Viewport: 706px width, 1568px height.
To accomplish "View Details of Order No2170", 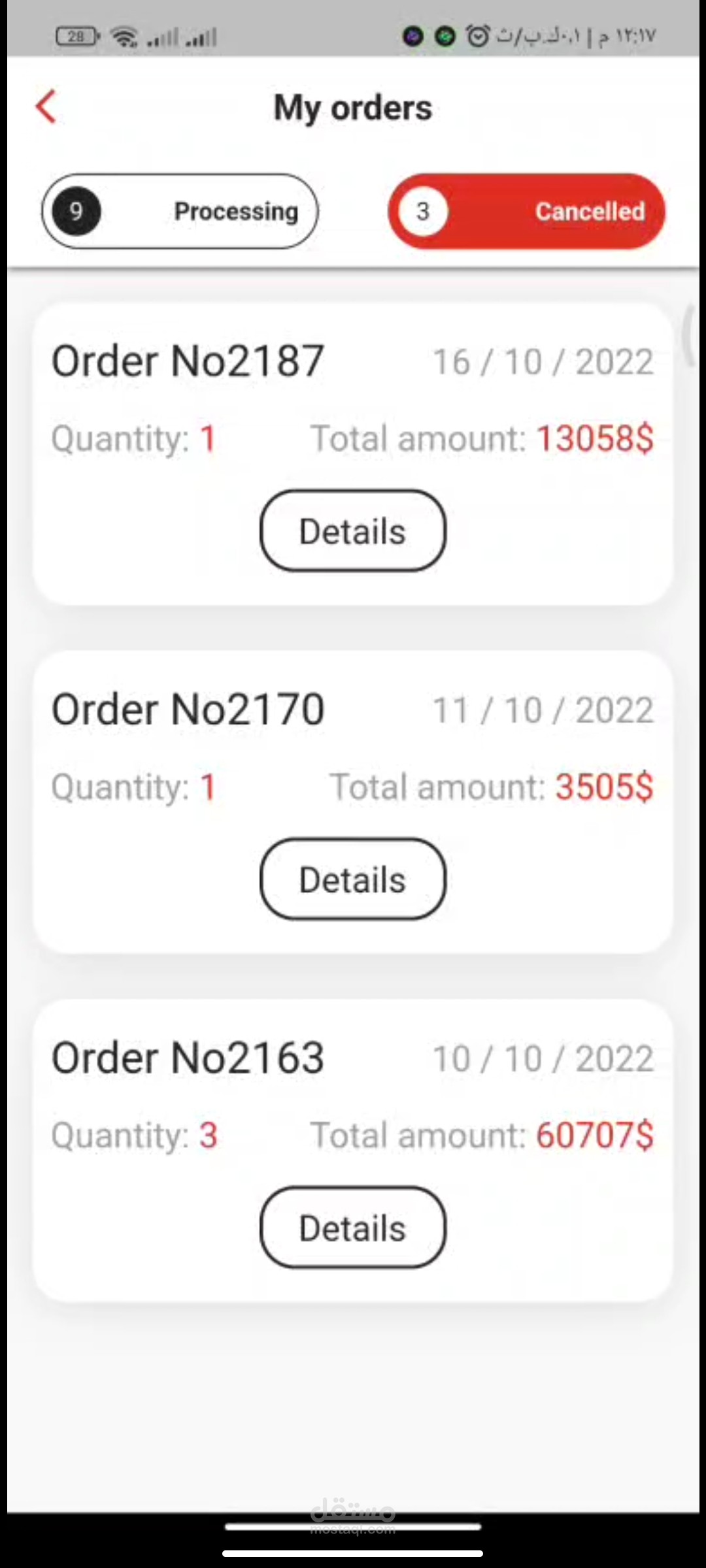I will [353, 879].
